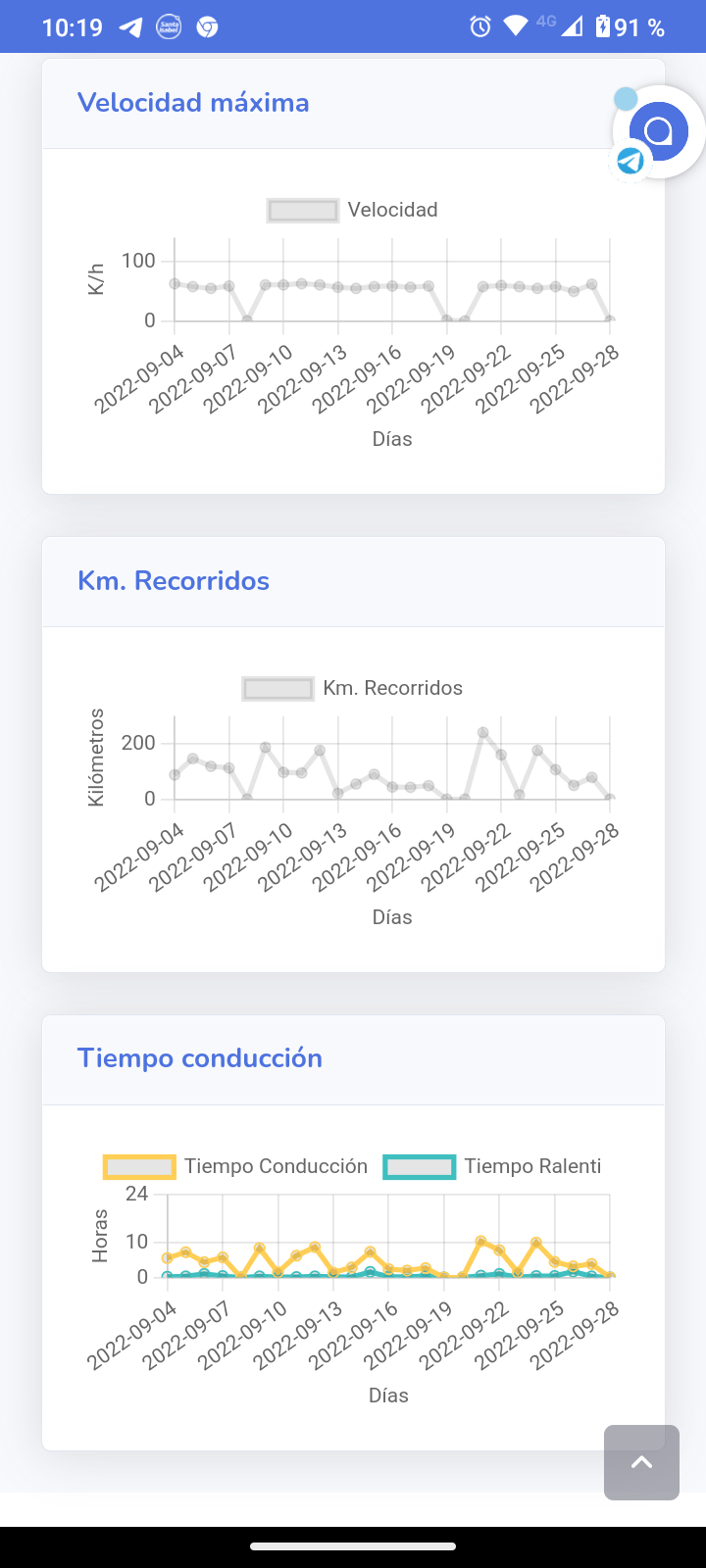This screenshot has width=706, height=1568.
Task: Open the floating chat support bubble
Action: (x=659, y=130)
